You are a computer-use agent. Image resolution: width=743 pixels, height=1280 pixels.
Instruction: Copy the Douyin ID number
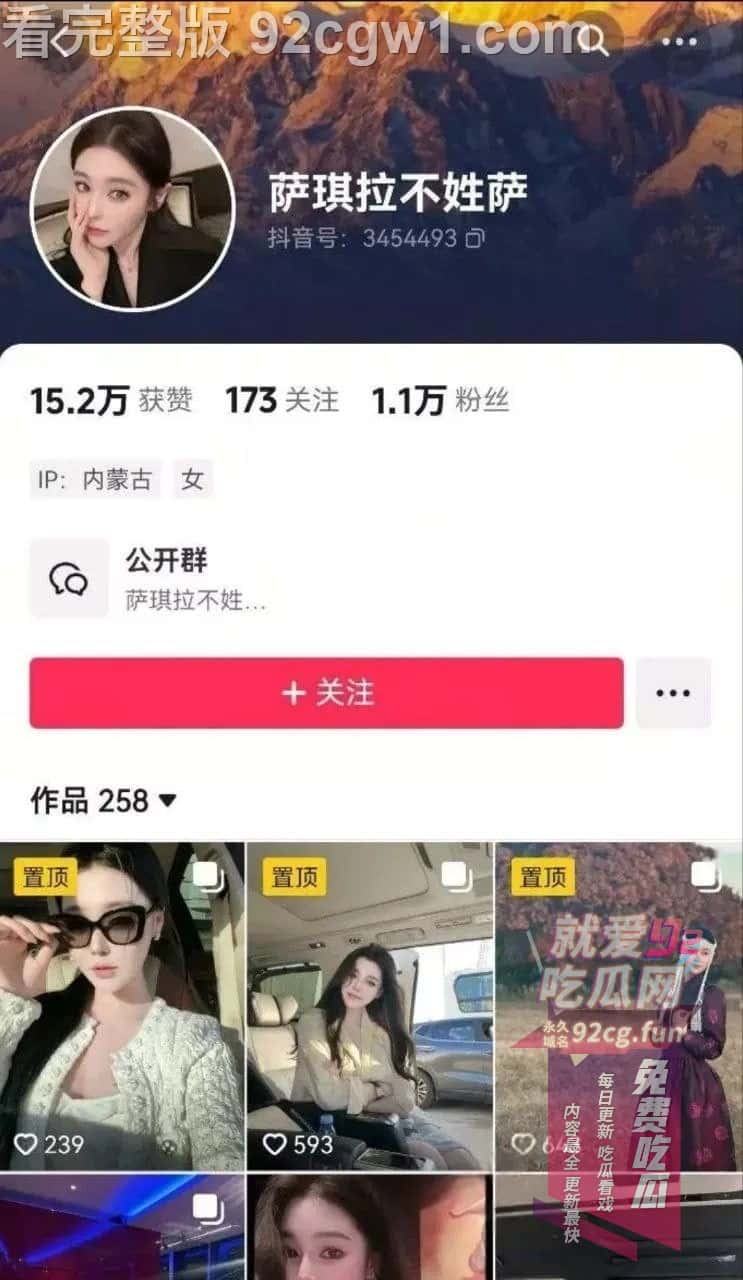click(476, 238)
